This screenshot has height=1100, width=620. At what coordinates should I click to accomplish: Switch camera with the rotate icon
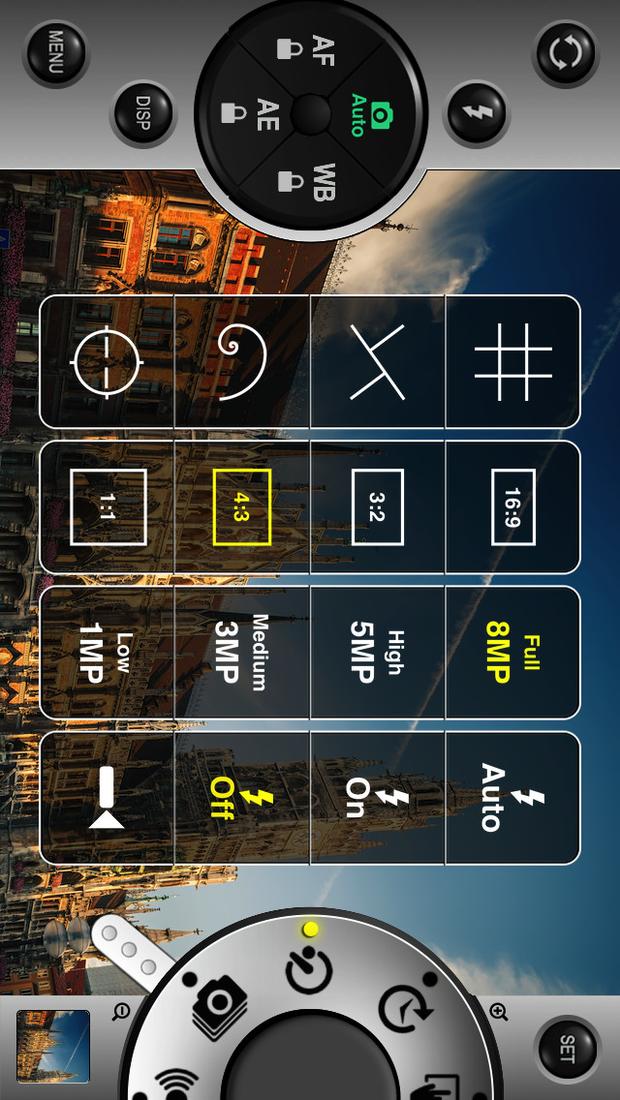click(x=565, y=53)
